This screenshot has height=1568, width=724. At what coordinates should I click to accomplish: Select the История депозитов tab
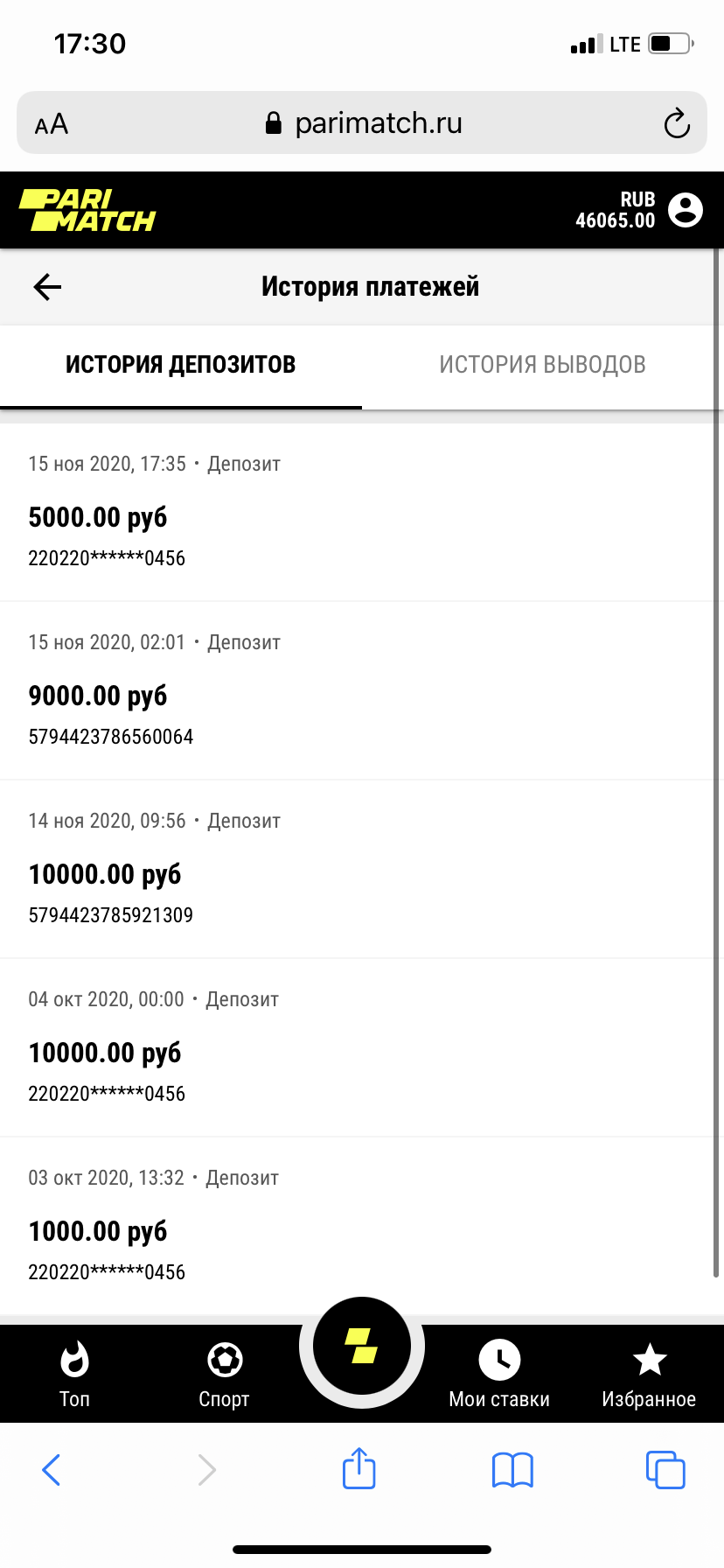pyautogui.click(x=181, y=365)
